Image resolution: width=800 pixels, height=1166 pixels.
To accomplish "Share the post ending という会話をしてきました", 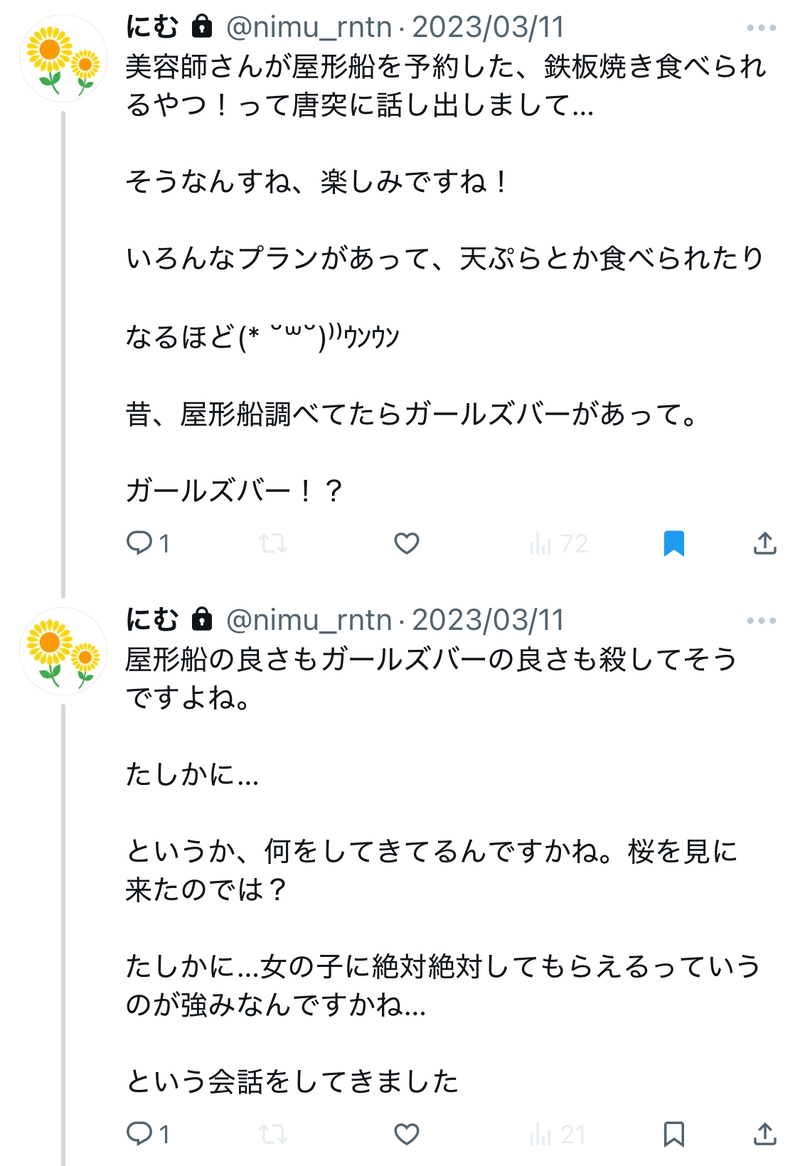I will point(764,1134).
